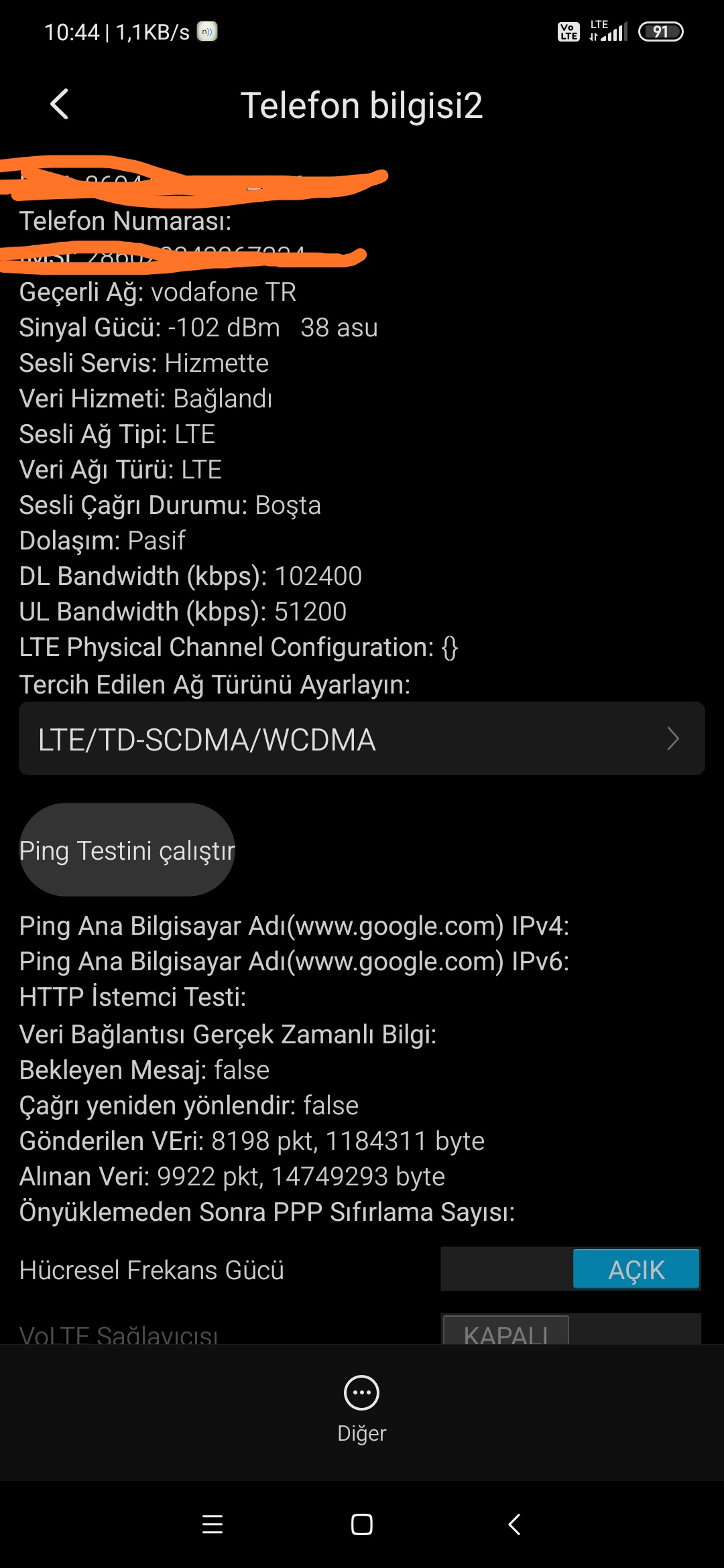Toggle the VoLTE Sağlayıcısı switch
This screenshot has height=1568, width=724.
click(570, 1329)
